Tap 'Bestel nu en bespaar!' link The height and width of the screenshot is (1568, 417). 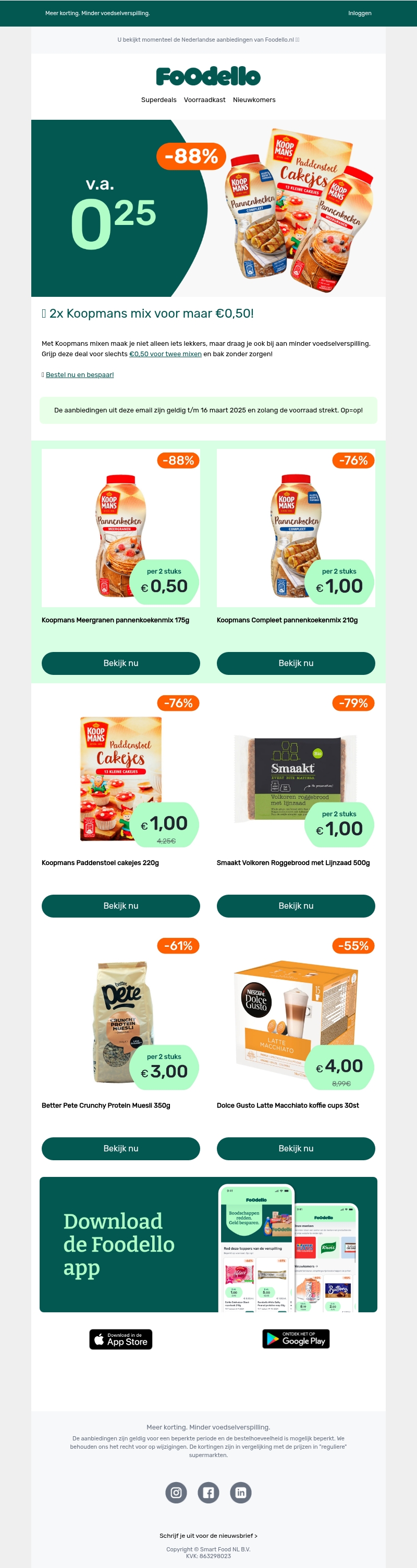[x=79, y=375]
